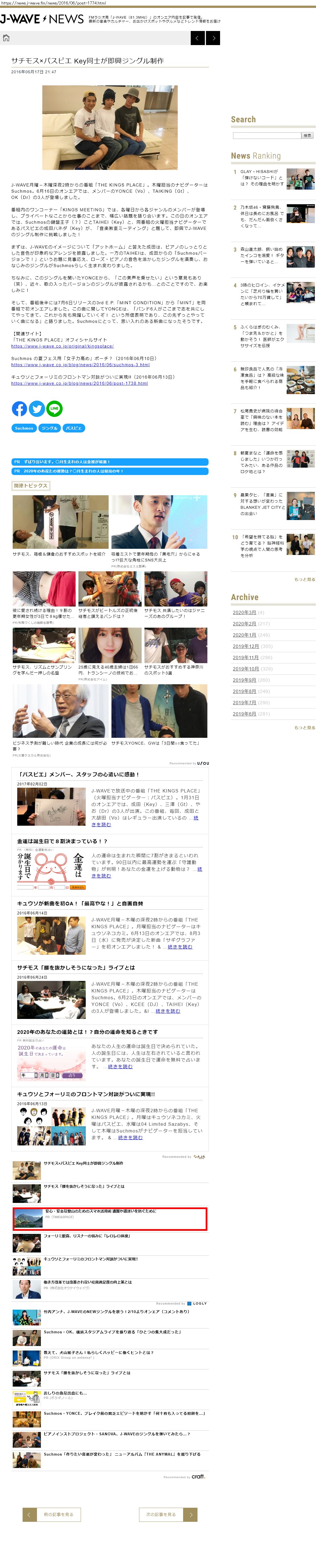This screenshot has height=1568, width=316.
Task: Share article on Twitter
Action: (37, 408)
